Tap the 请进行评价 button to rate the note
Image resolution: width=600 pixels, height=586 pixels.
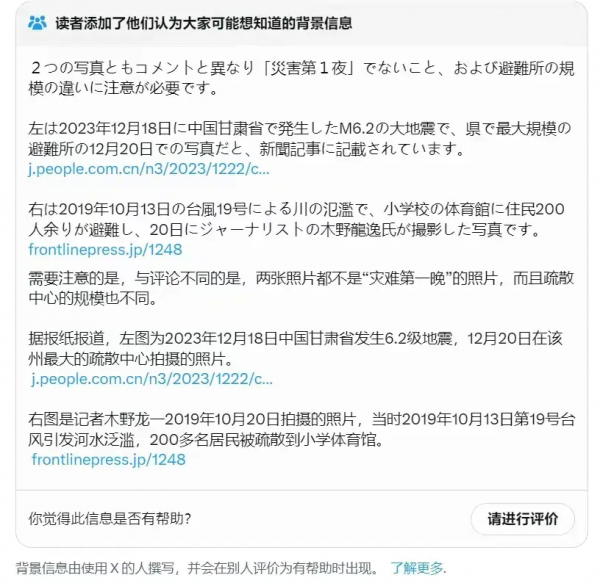[522, 519]
